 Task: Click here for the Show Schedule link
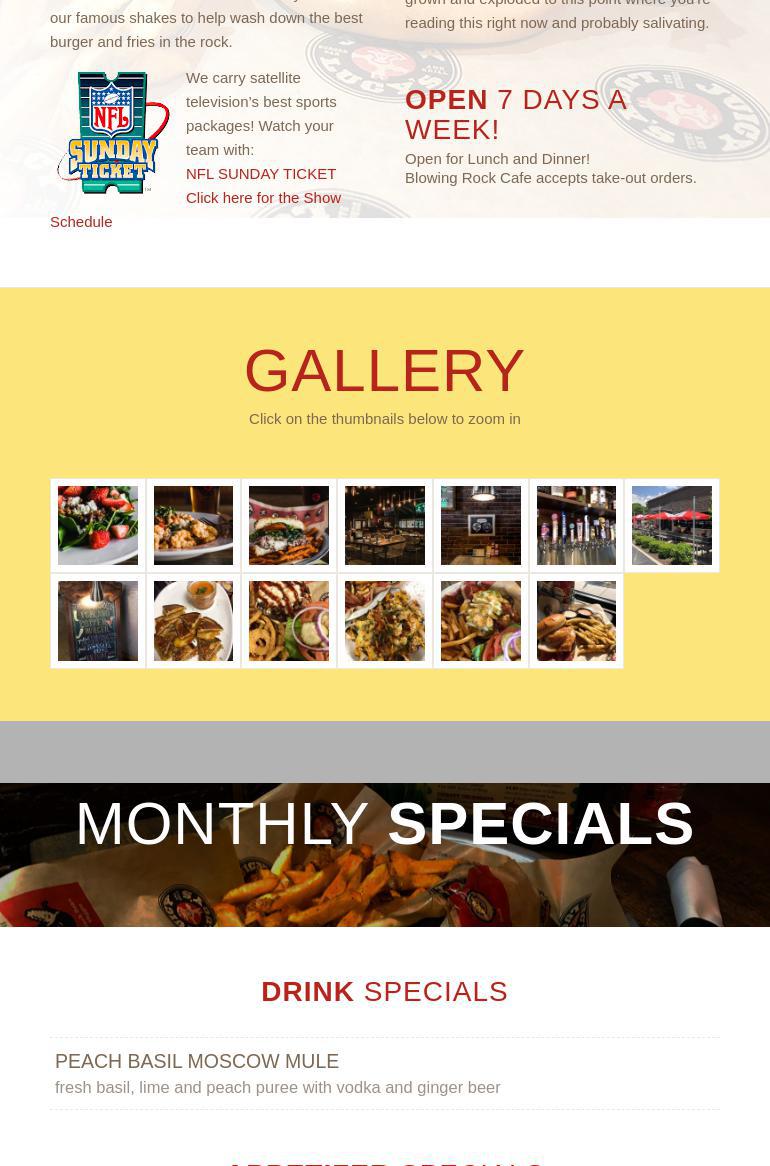click(263, 198)
